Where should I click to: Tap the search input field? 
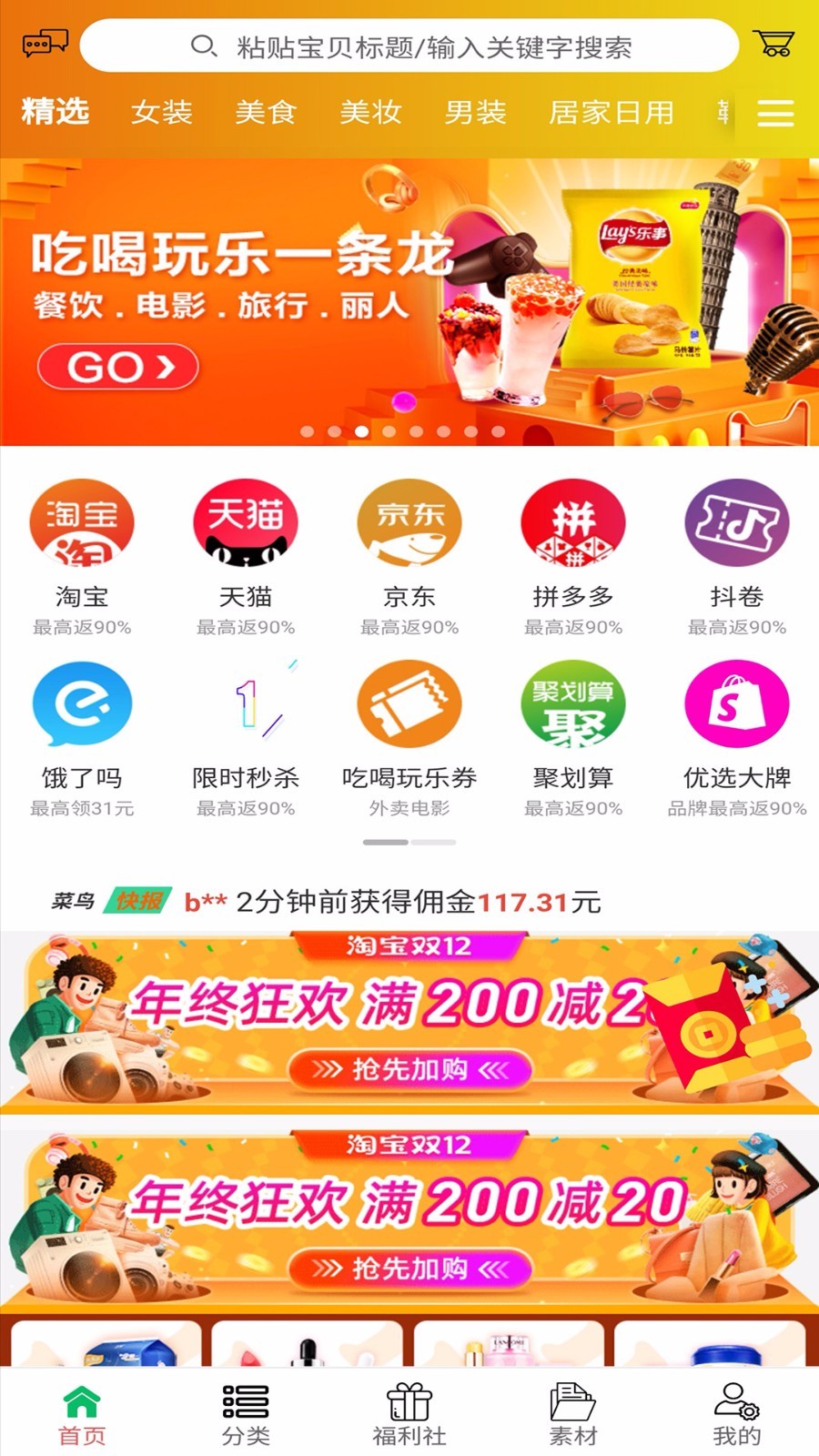[x=409, y=44]
